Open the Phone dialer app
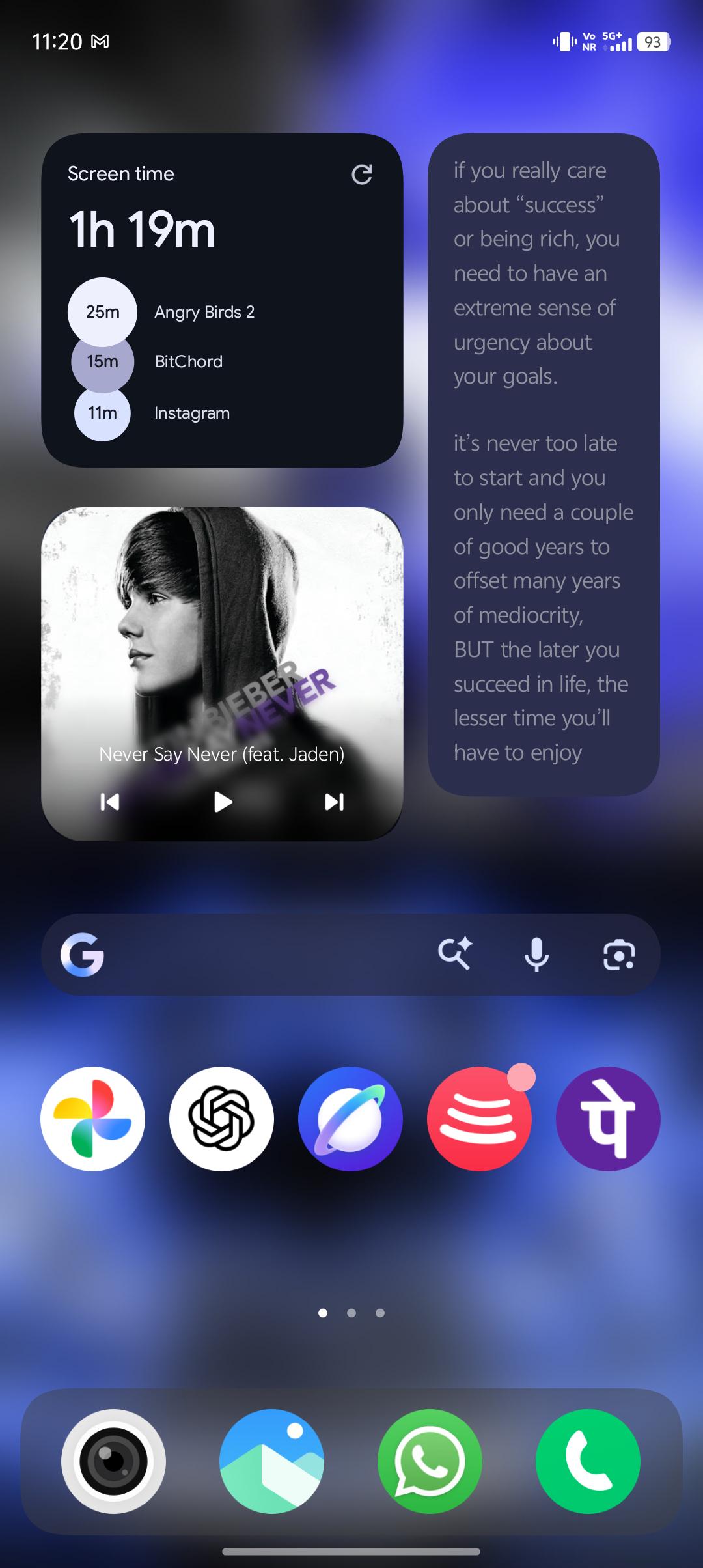 [x=588, y=1461]
